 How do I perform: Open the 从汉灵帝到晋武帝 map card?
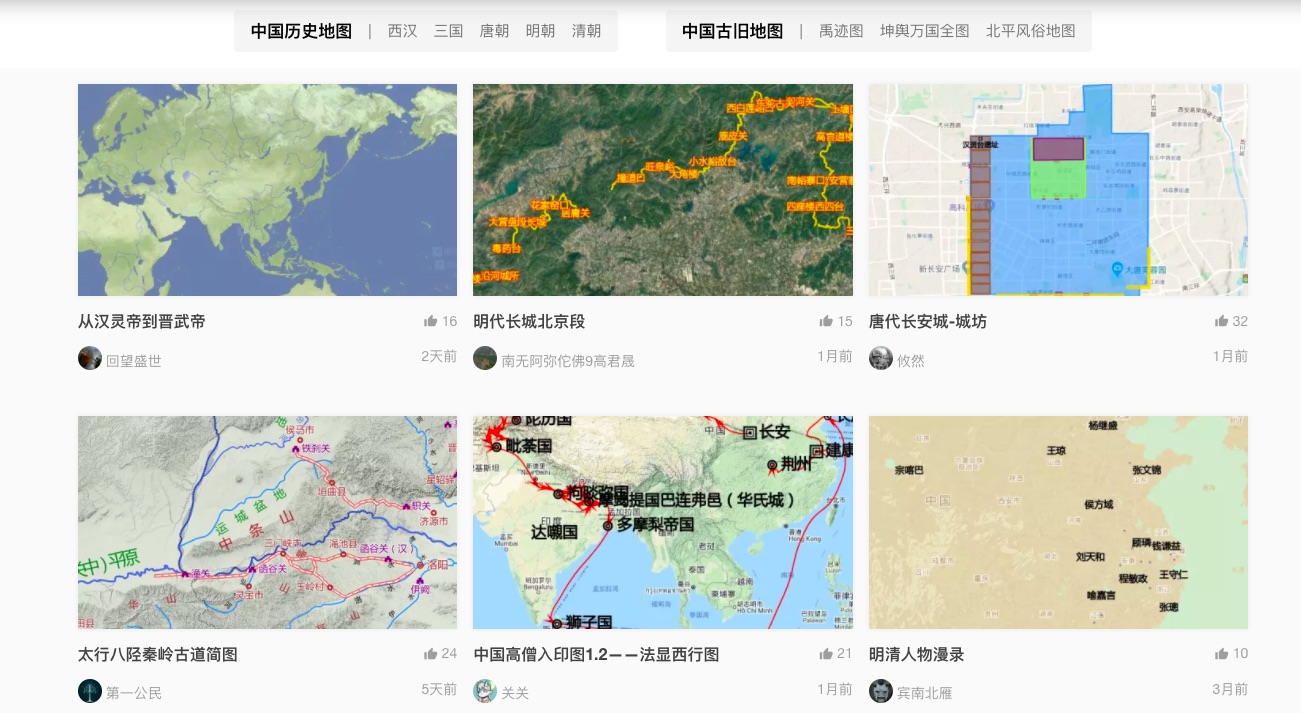[x=267, y=190]
